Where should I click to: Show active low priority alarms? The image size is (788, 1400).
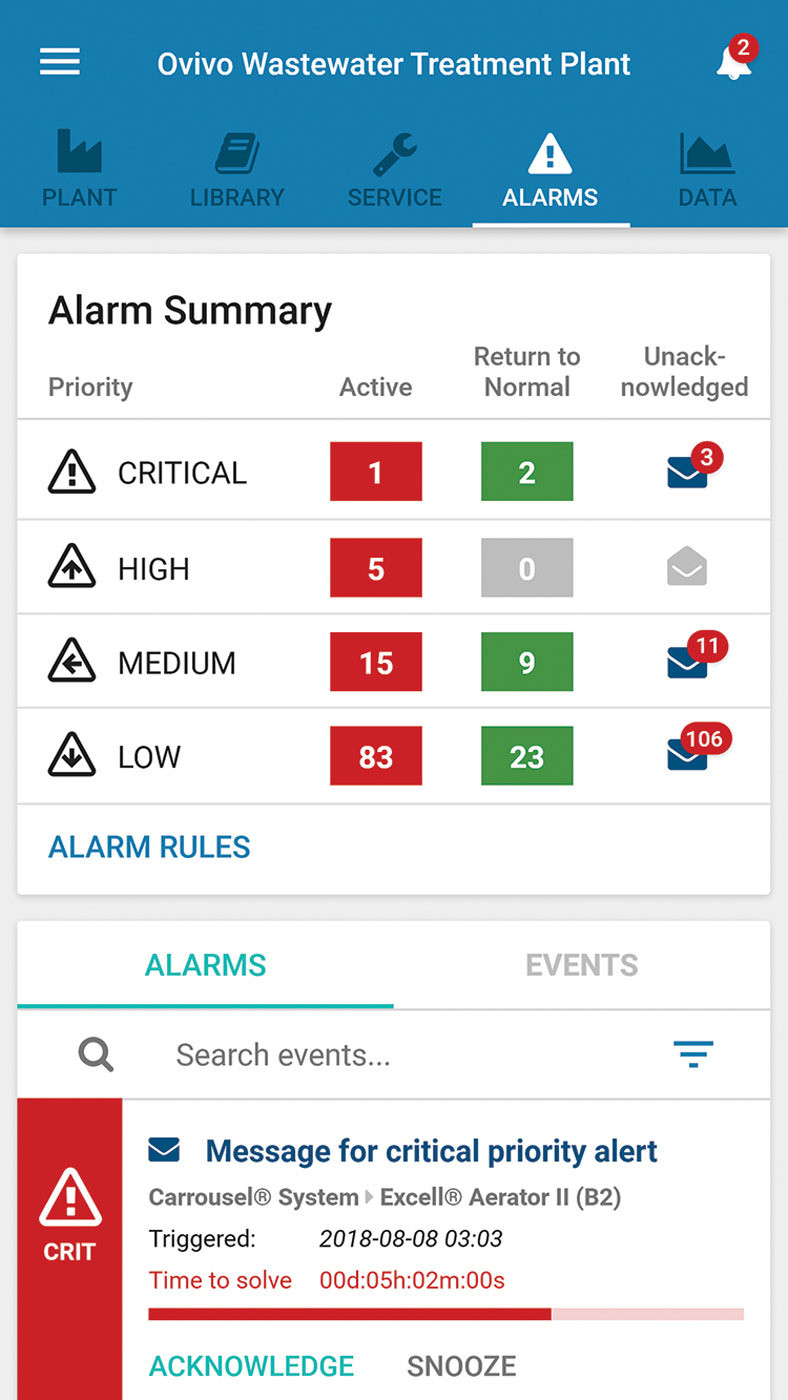pyautogui.click(x=376, y=756)
